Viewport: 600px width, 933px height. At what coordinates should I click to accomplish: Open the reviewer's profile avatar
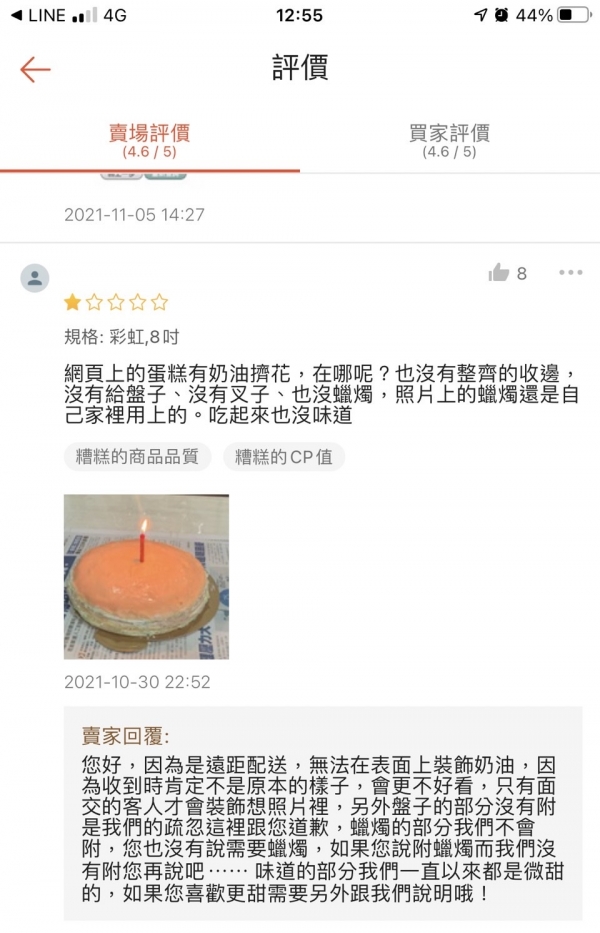click(35, 277)
